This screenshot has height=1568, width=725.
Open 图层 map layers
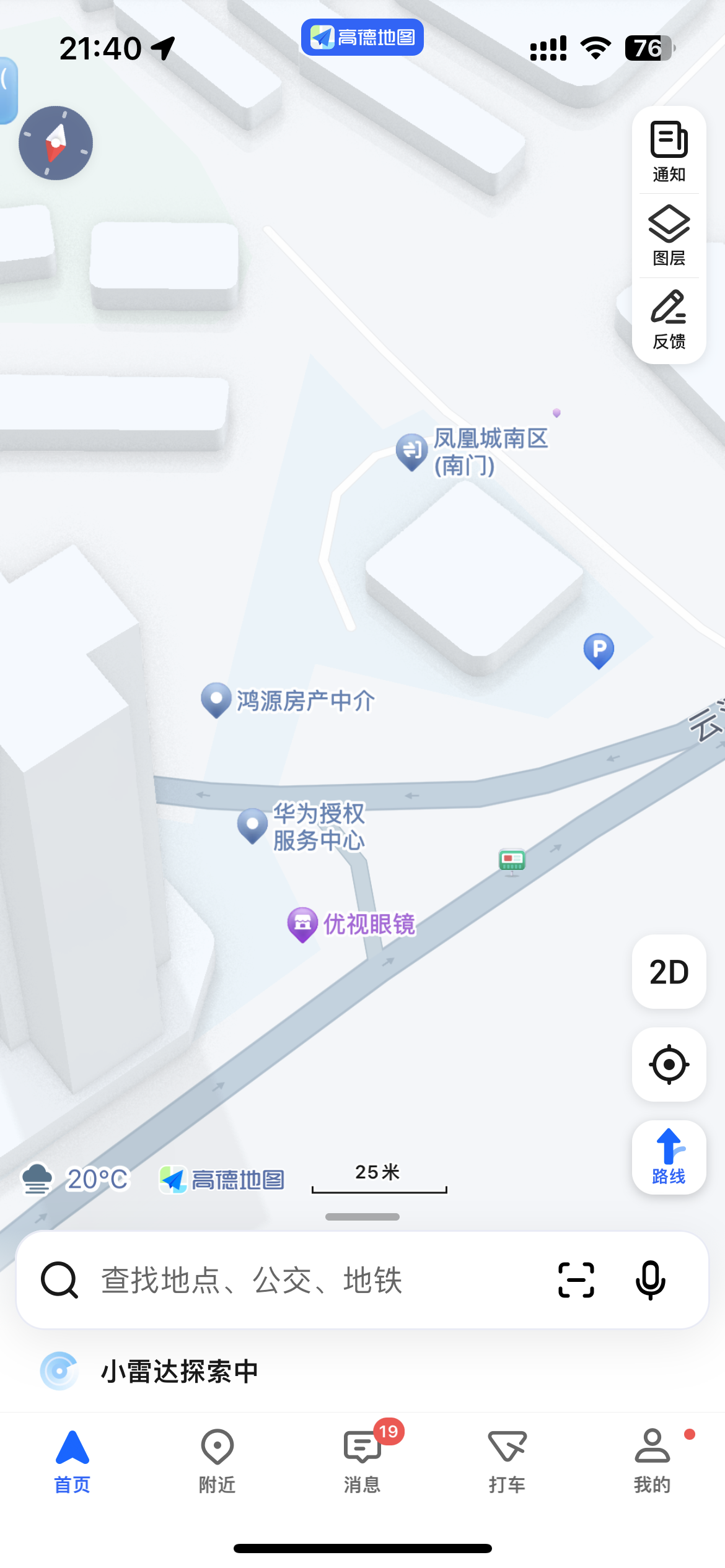(669, 235)
